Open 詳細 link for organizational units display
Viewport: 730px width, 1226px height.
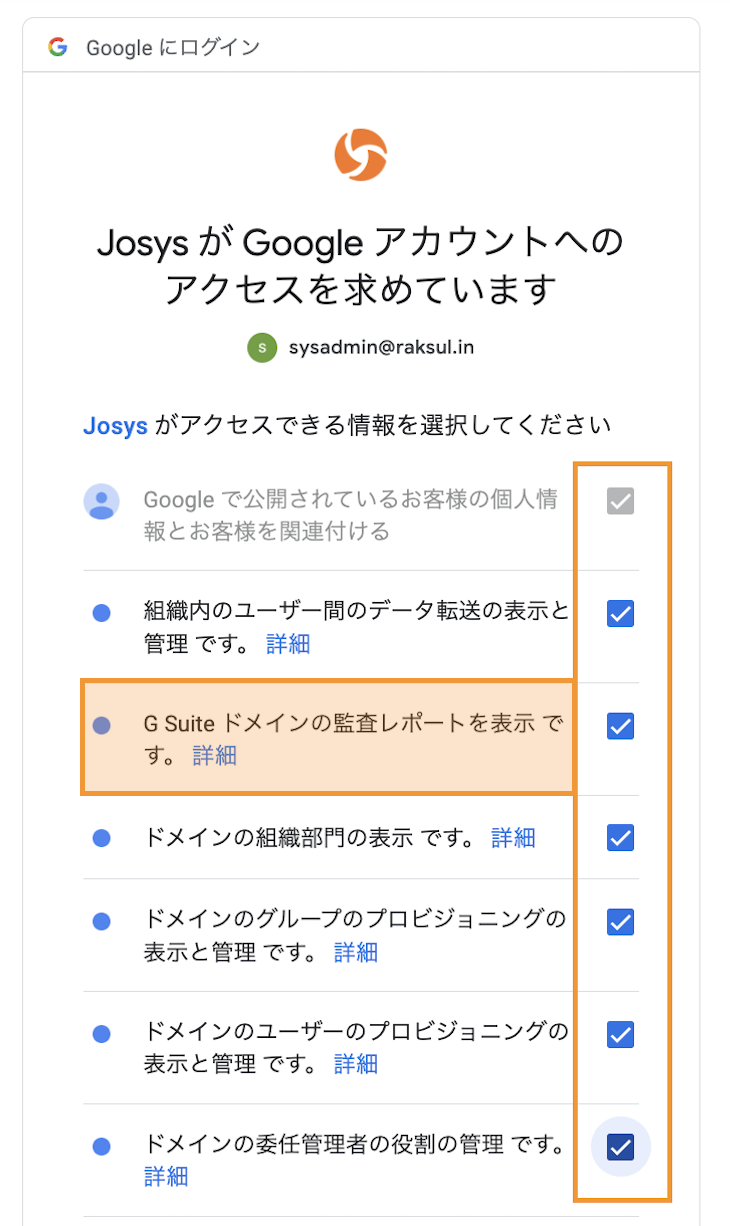(x=513, y=838)
